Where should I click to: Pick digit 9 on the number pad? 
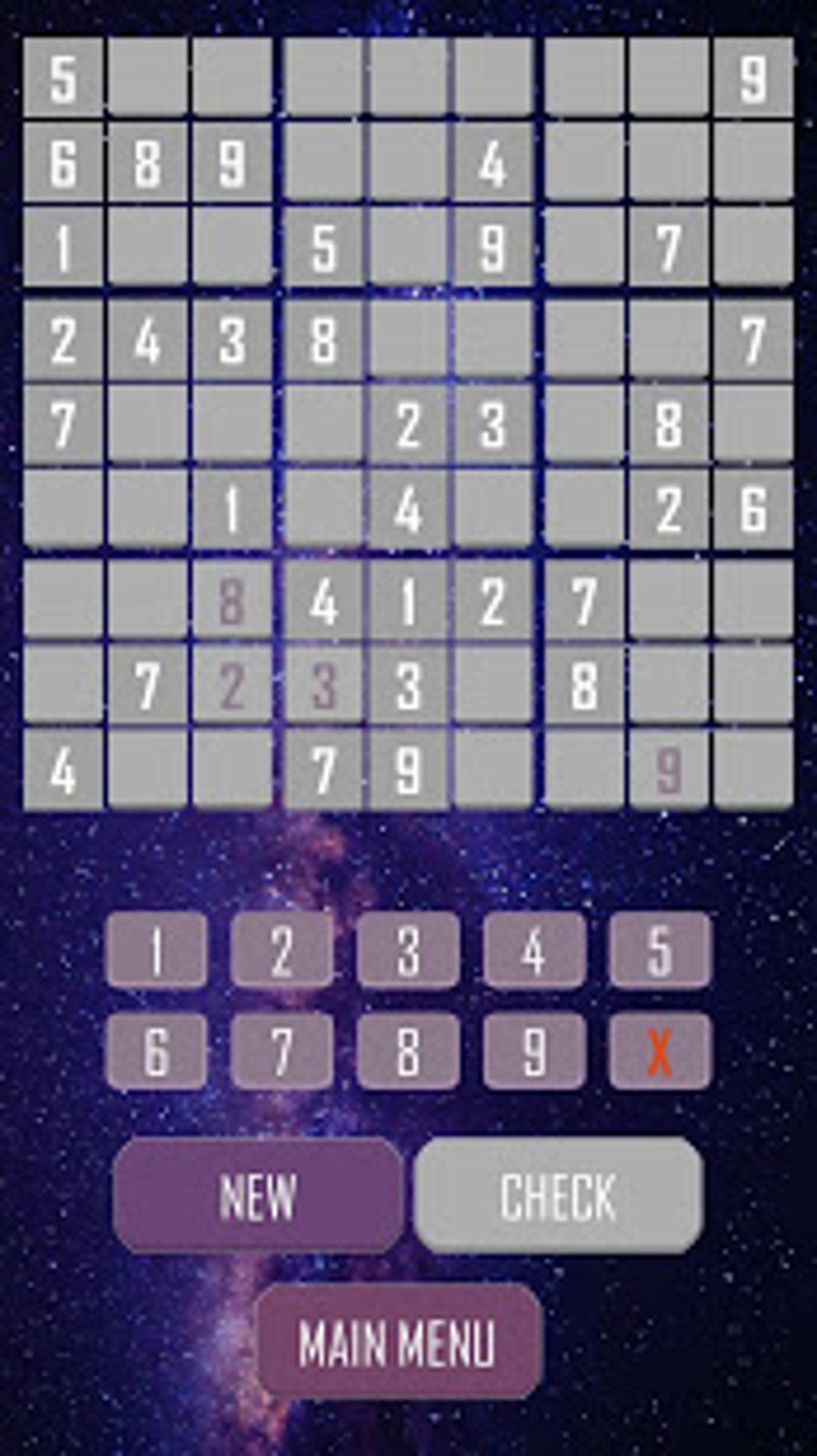[534, 1051]
